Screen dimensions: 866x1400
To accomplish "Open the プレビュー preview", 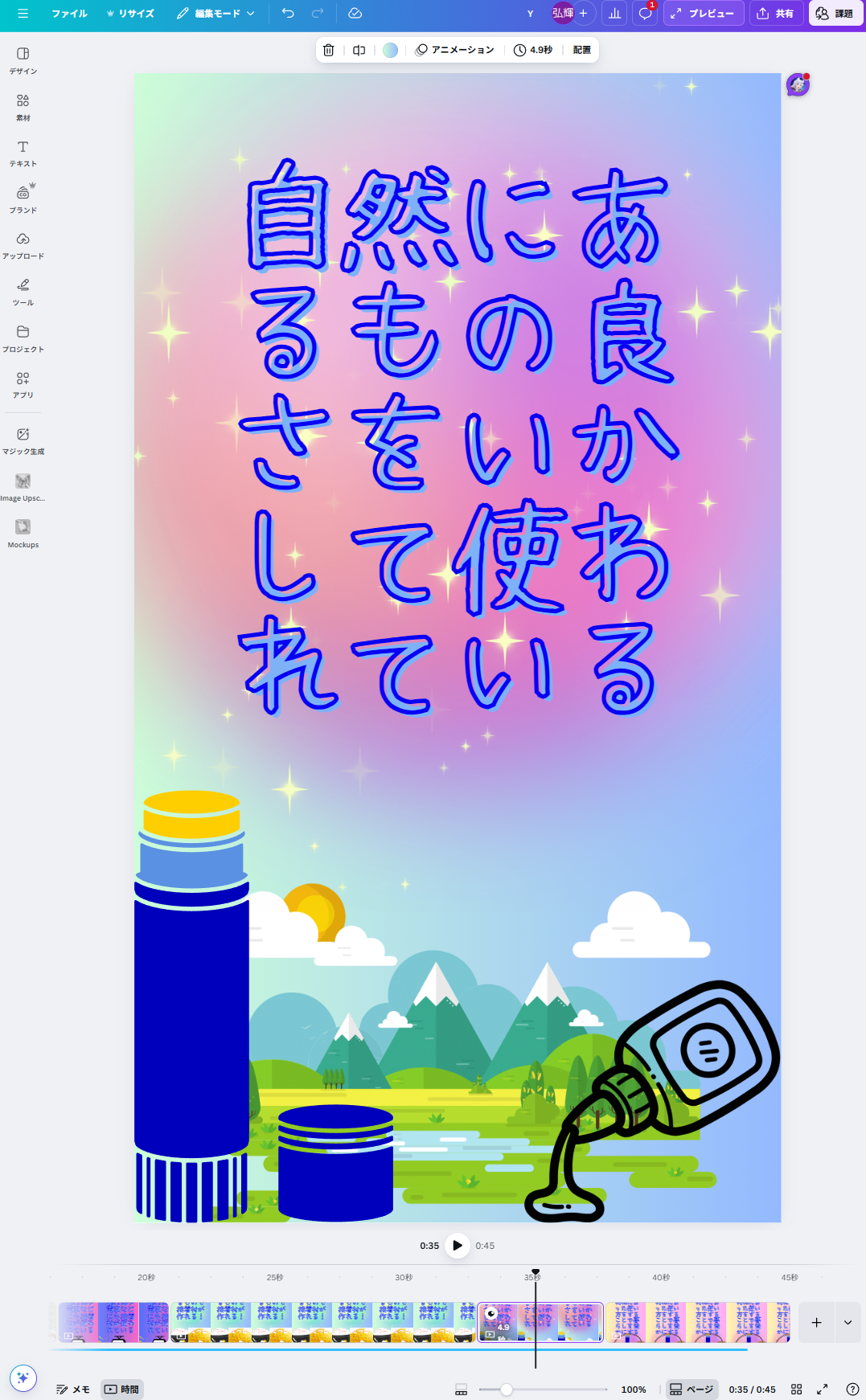I will [x=703, y=14].
